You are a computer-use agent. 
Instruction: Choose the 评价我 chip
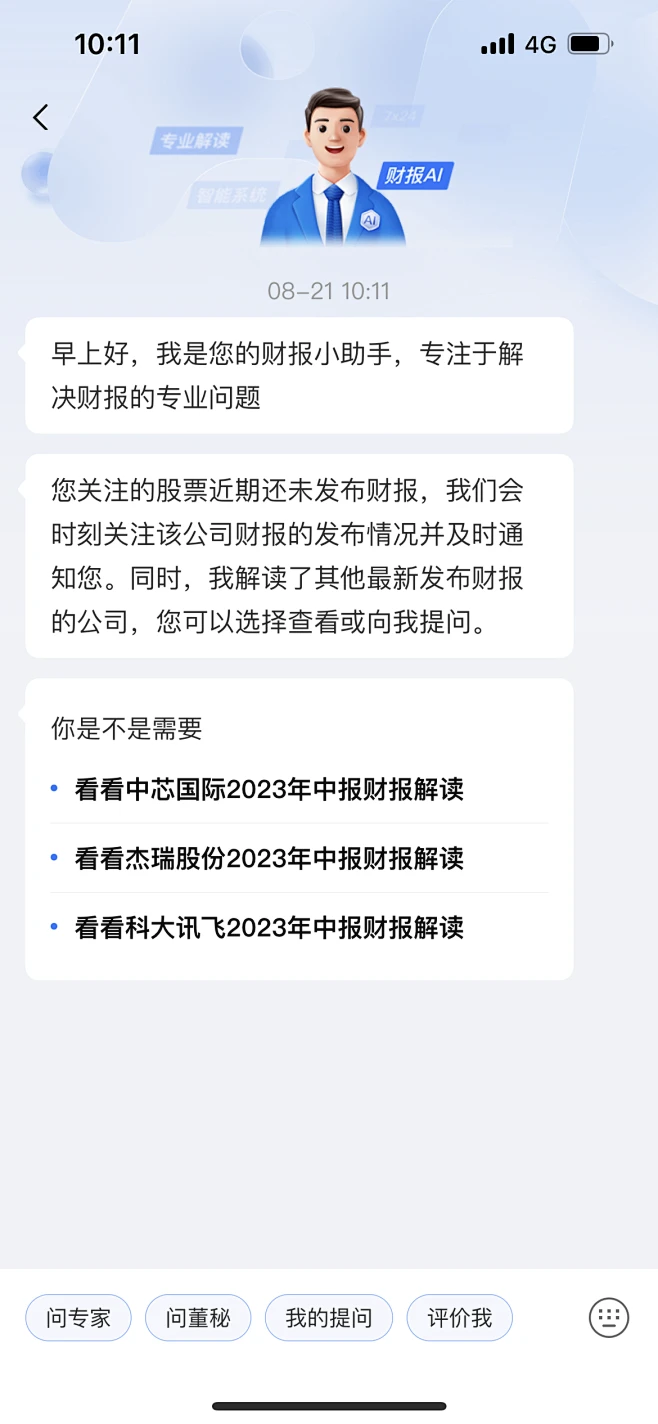459,1318
